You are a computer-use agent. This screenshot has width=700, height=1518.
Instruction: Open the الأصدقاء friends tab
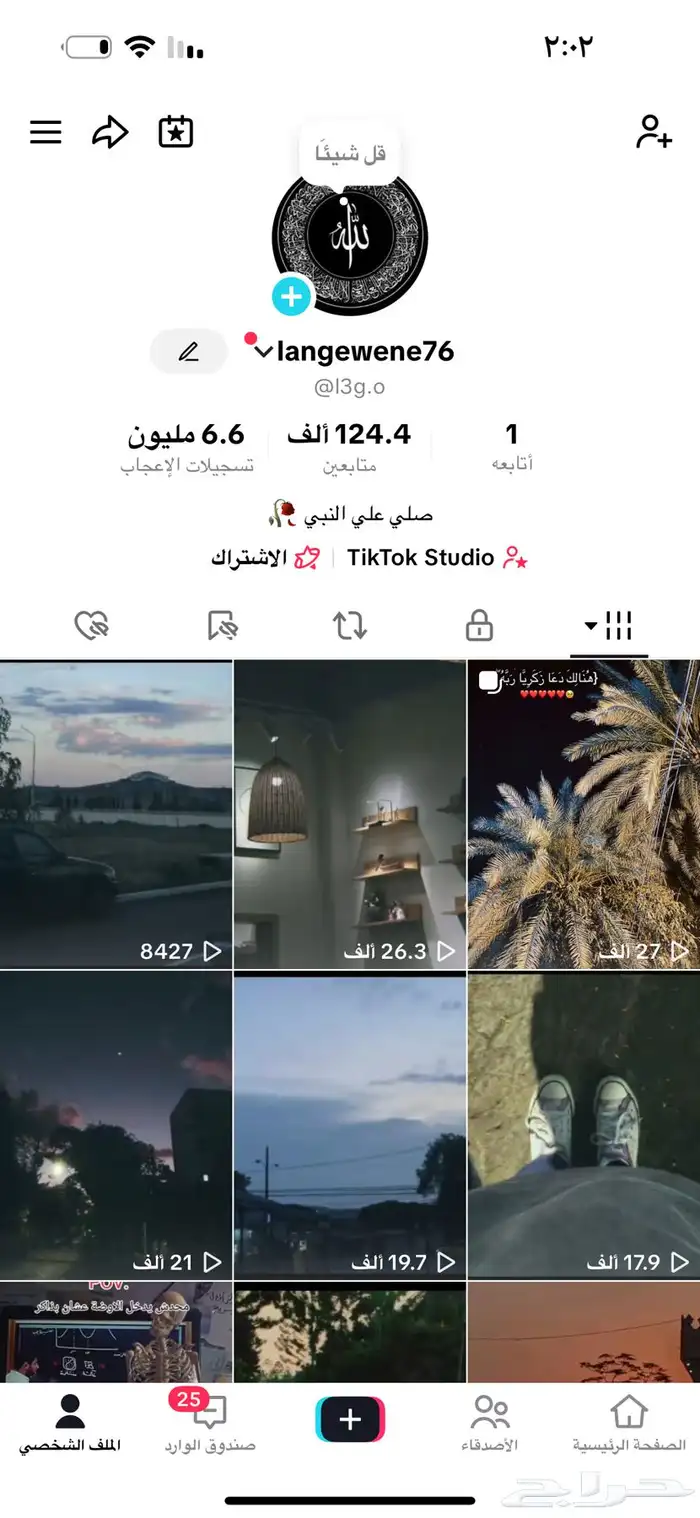(x=490, y=1423)
